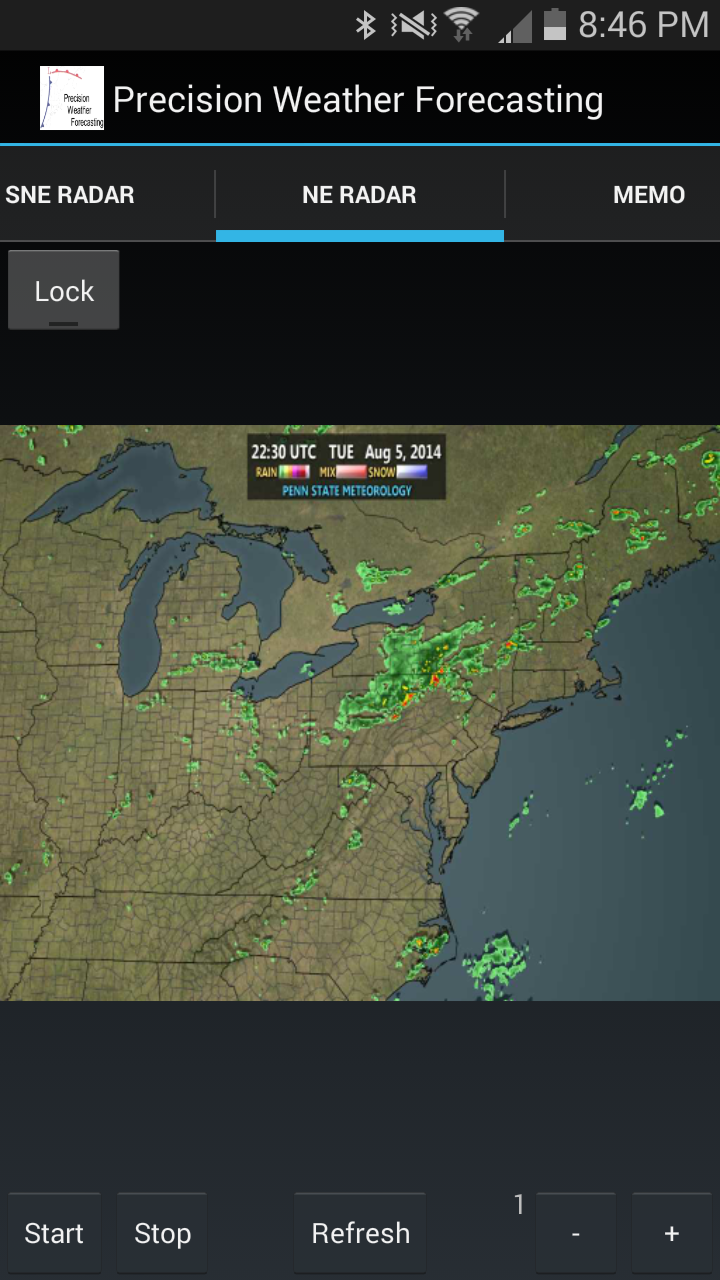This screenshot has height=1280, width=720.
Task: Refresh the radar image
Action: tap(360, 1233)
